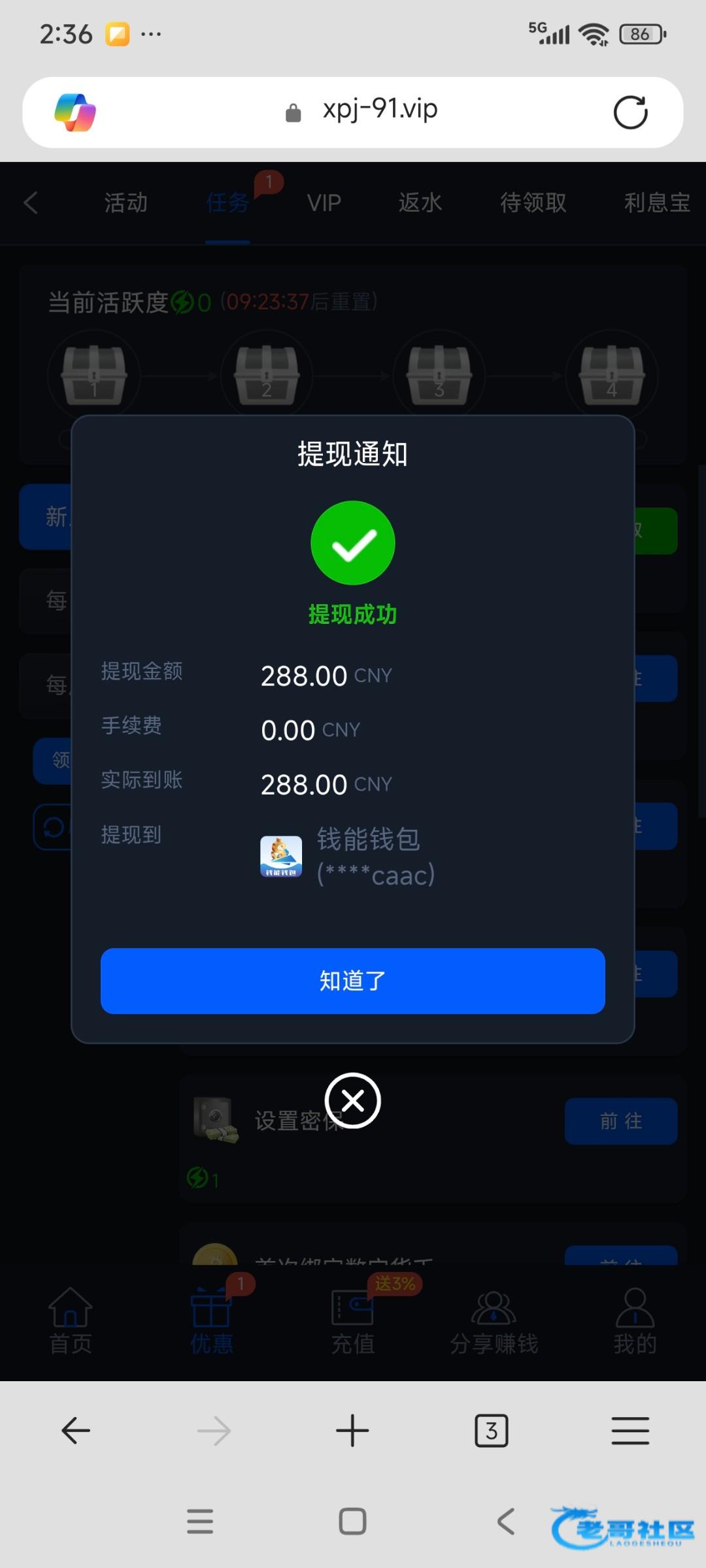Open the Copilot icon in the address bar
This screenshot has height=1568, width=706.
[x=75, y=112]
